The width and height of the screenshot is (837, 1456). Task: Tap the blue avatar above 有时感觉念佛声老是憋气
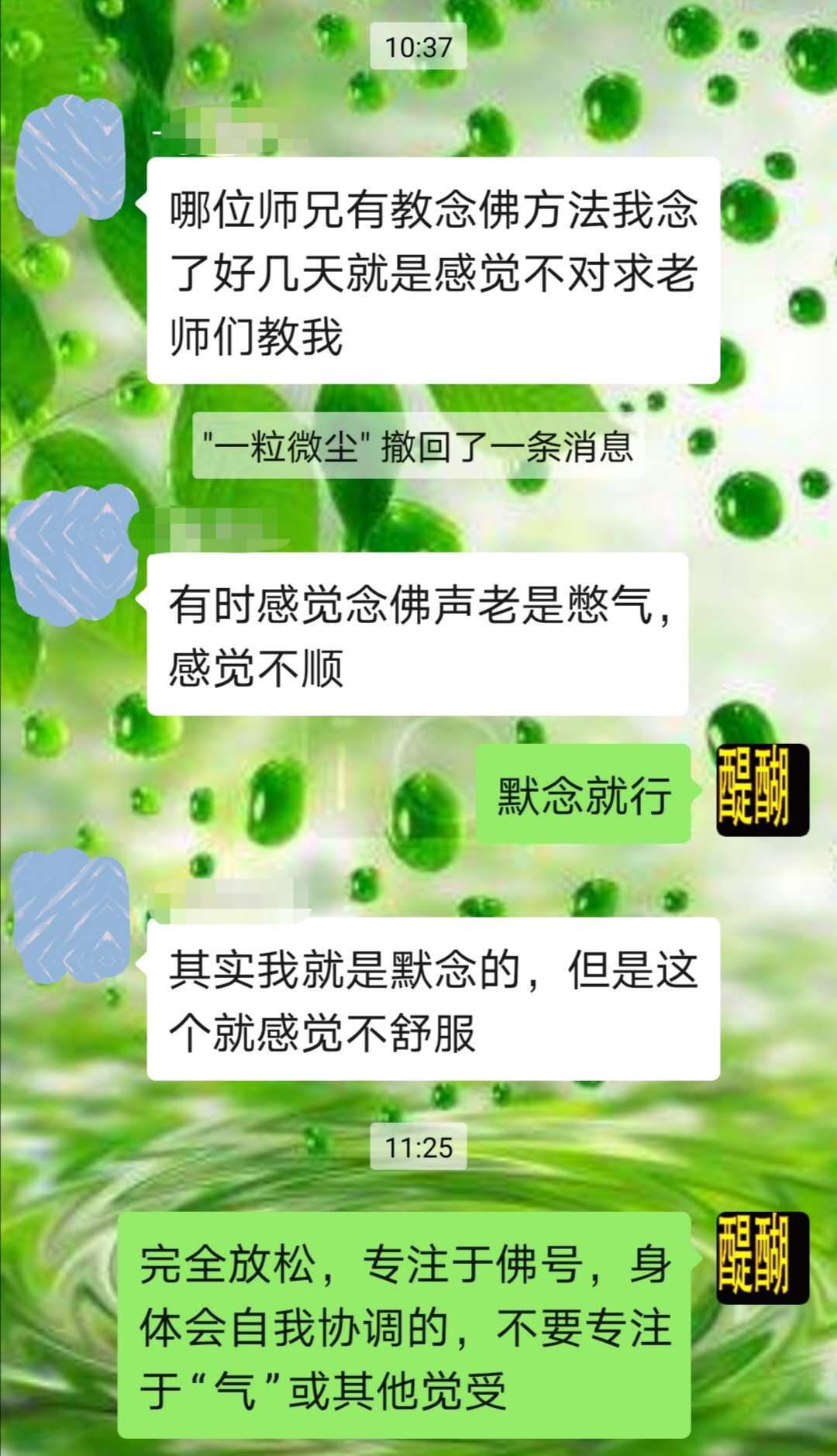click(x=74, y=558)
